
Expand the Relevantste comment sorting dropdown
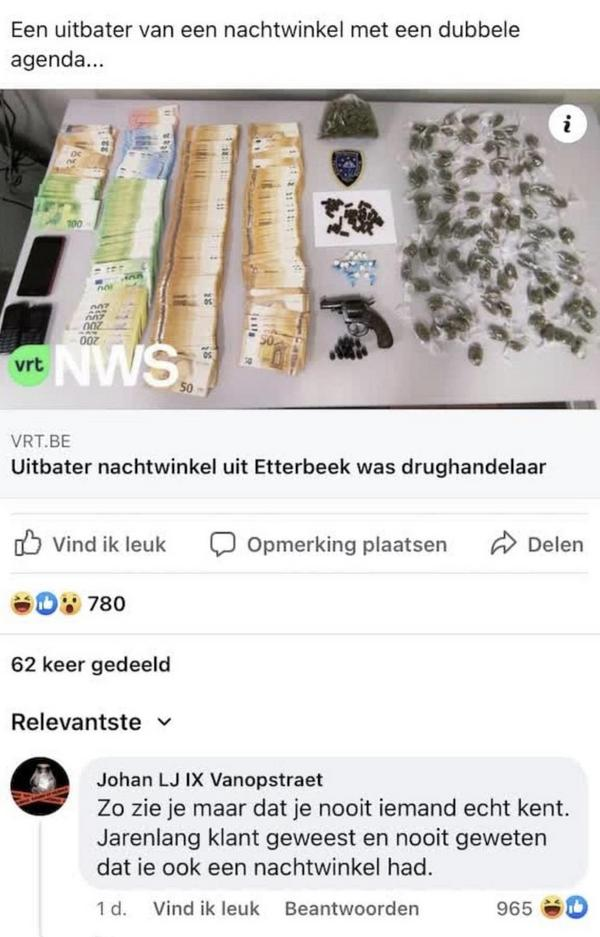(92, 722)
